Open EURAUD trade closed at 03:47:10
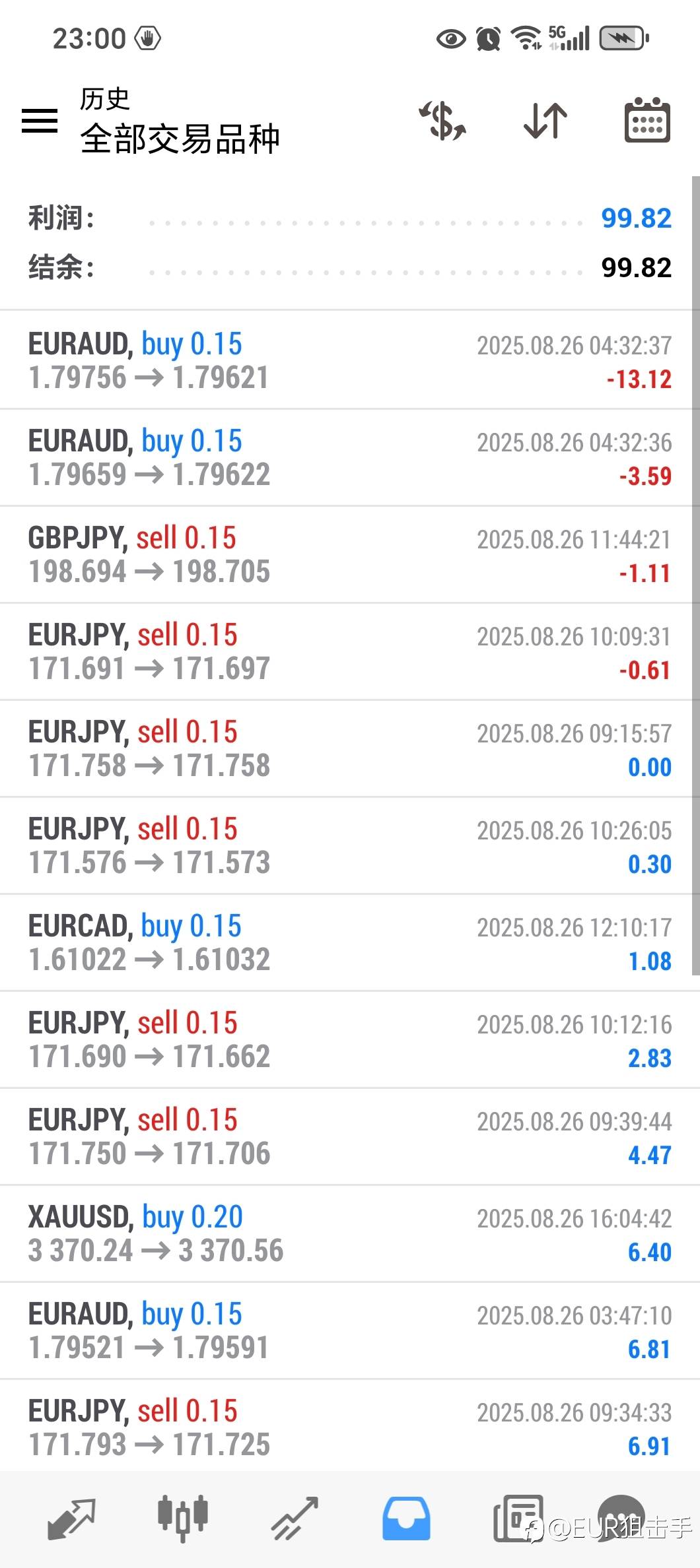The height and width of the screenshot is (1568, 700). coord(350,1330)
